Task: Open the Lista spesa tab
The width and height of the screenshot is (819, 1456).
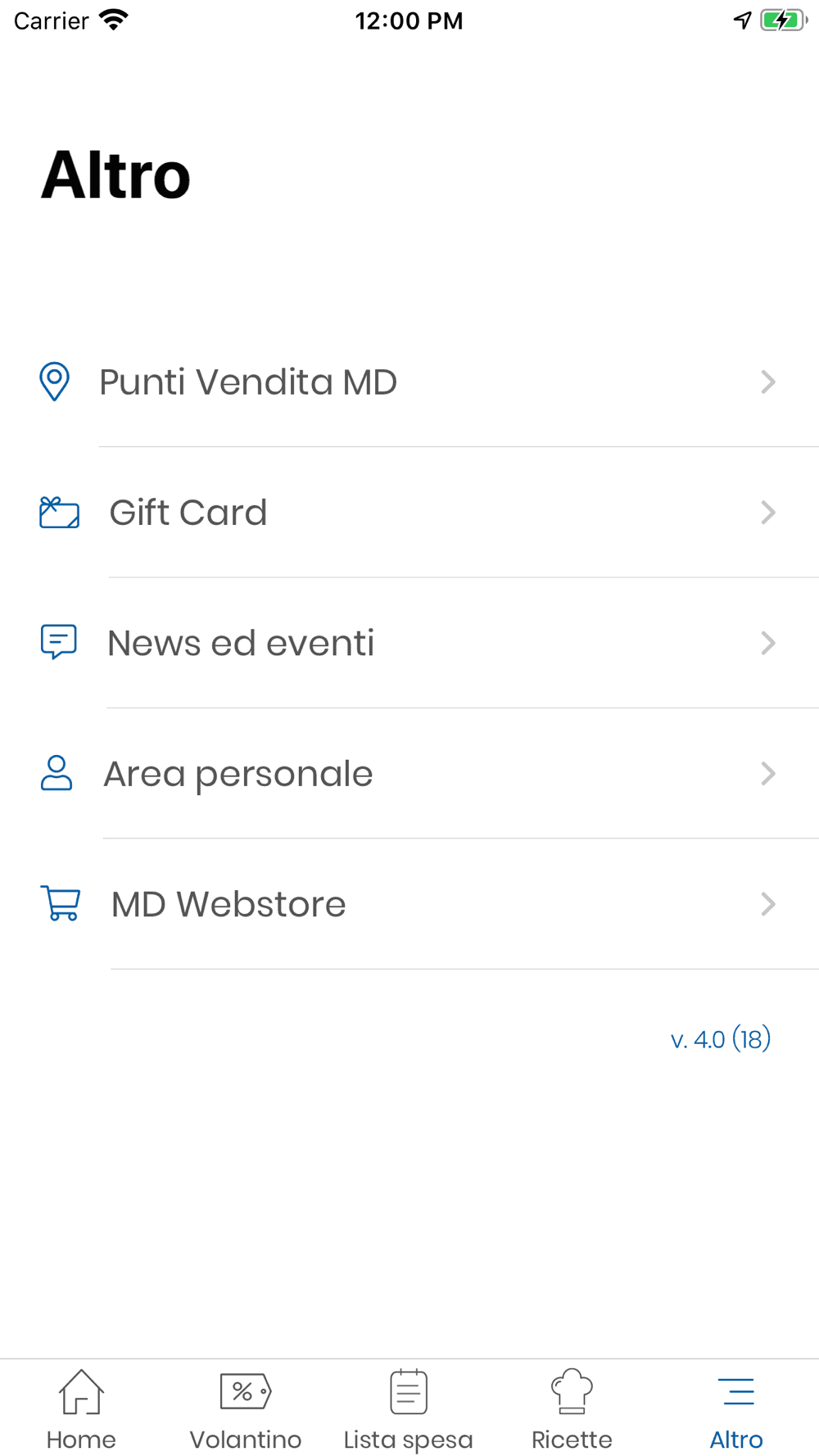Action: [x=409, y=1409]
